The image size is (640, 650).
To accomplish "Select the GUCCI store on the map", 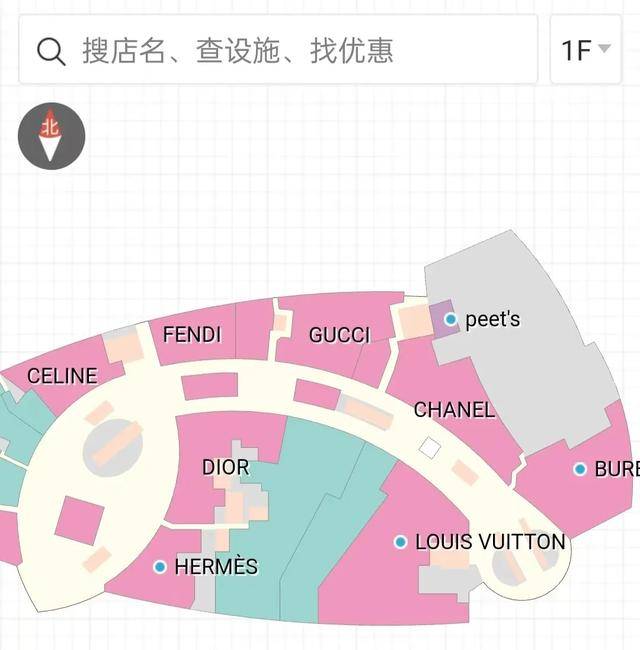I will (339, 335).
